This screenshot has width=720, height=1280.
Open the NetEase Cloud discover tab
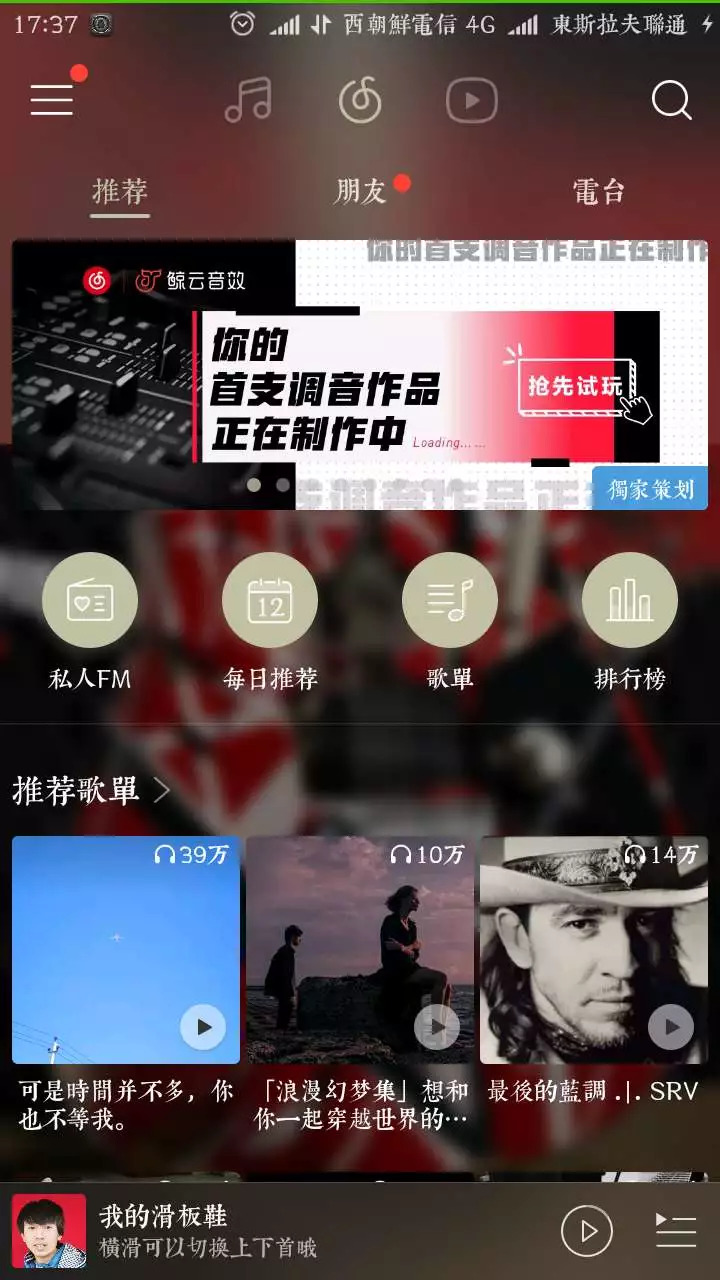click(360, 100)
